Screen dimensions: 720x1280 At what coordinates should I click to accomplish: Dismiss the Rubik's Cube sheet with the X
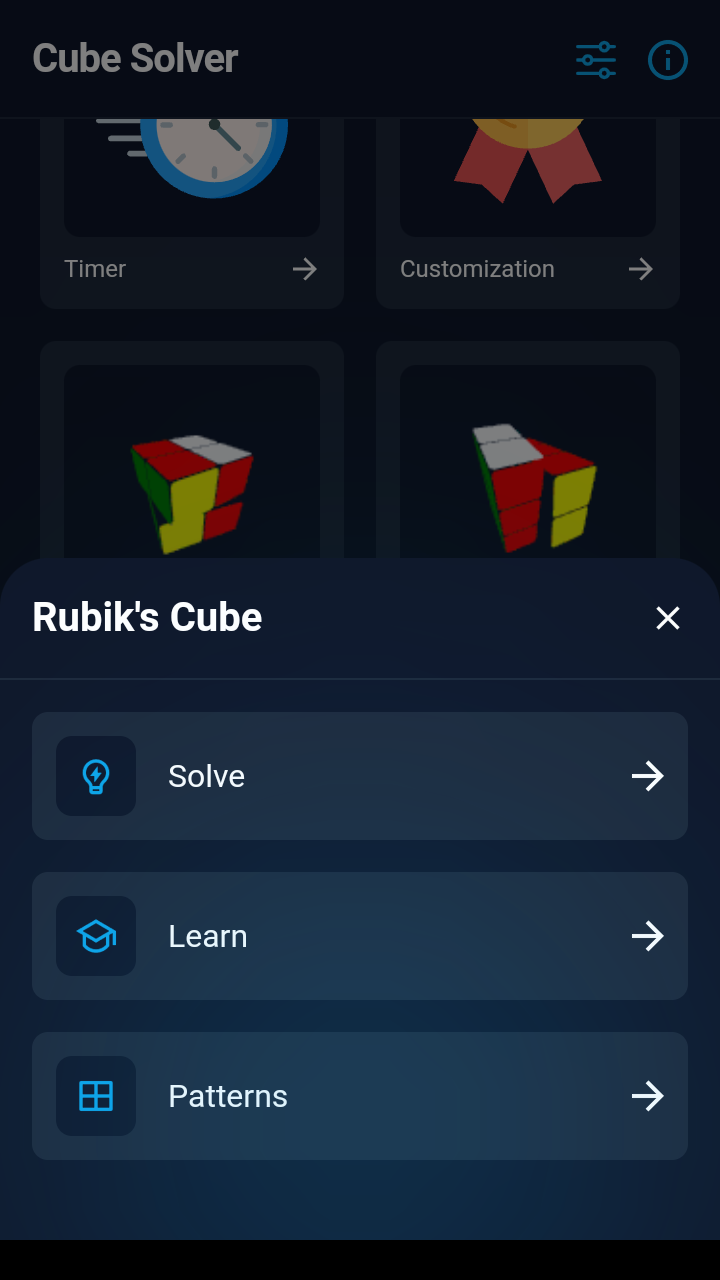pyautogui.click(x=667, y=618)
